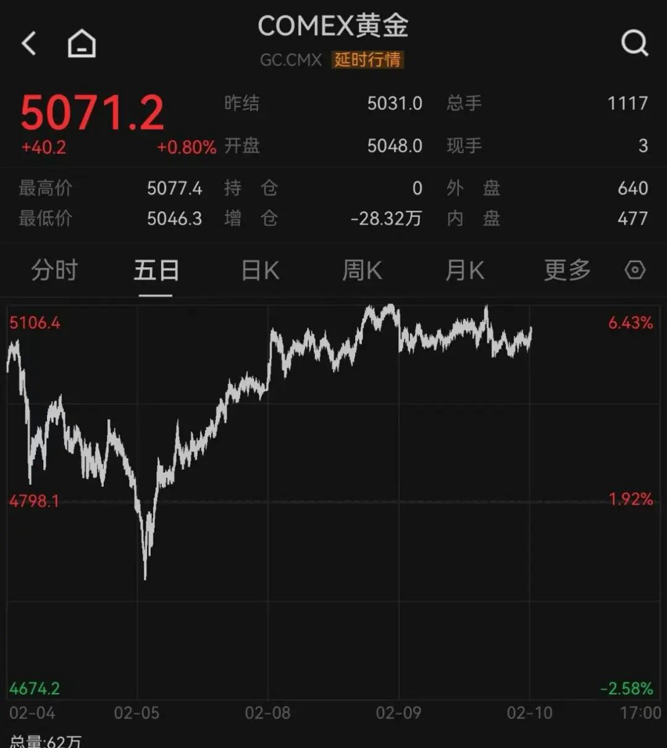Screen dimensions: 667x748
Task: Go back using the arrow icon
Action: [29, 43]
